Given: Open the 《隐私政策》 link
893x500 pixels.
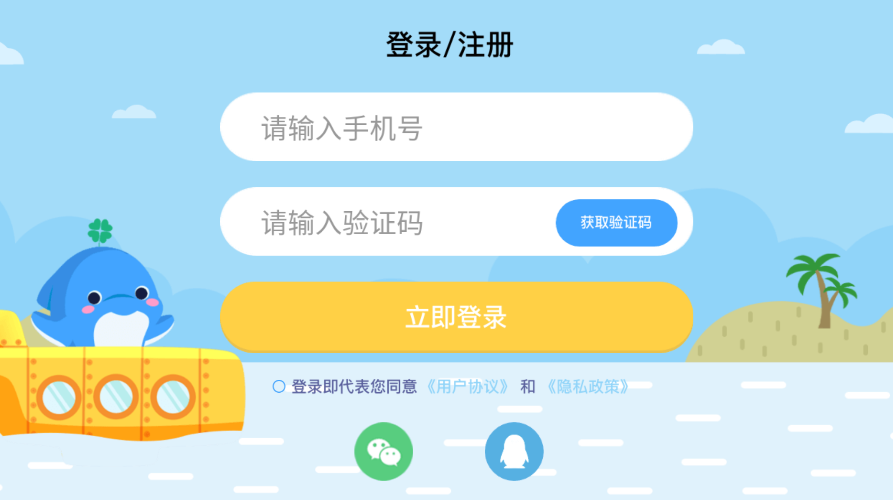Looking at the screenshot, I should [x=588, y=387].
